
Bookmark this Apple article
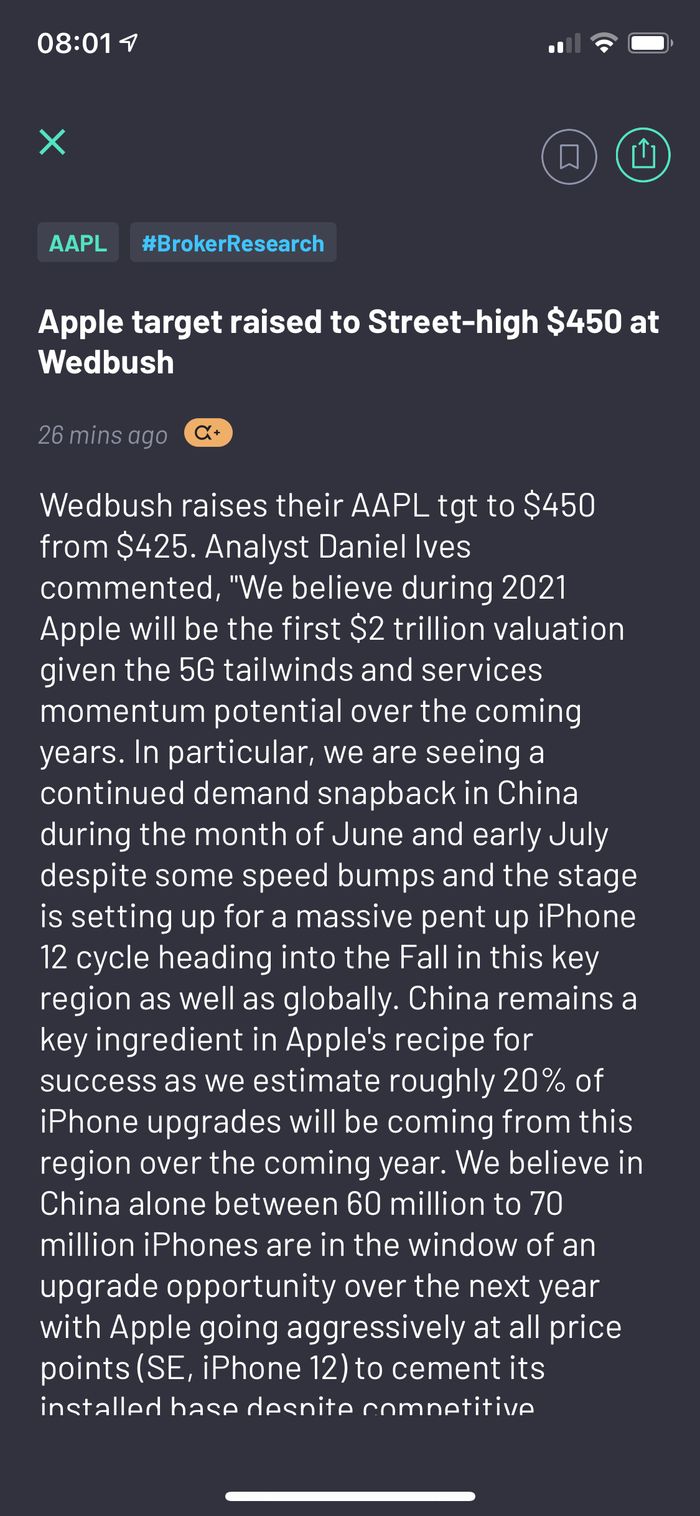click(569, 156)
